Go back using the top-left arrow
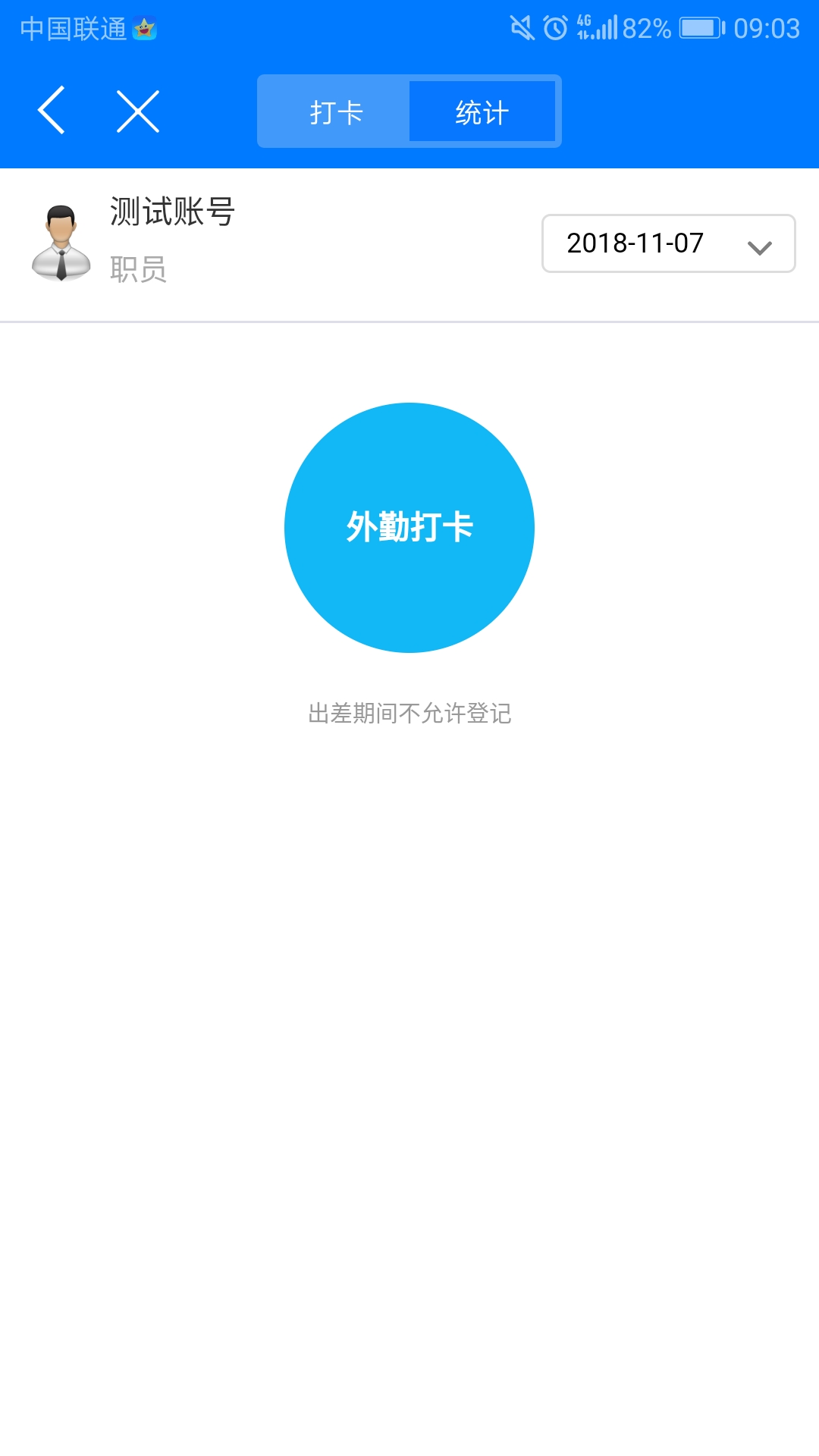The height and width of the screenshot is (1456, 819). (52, 111)
